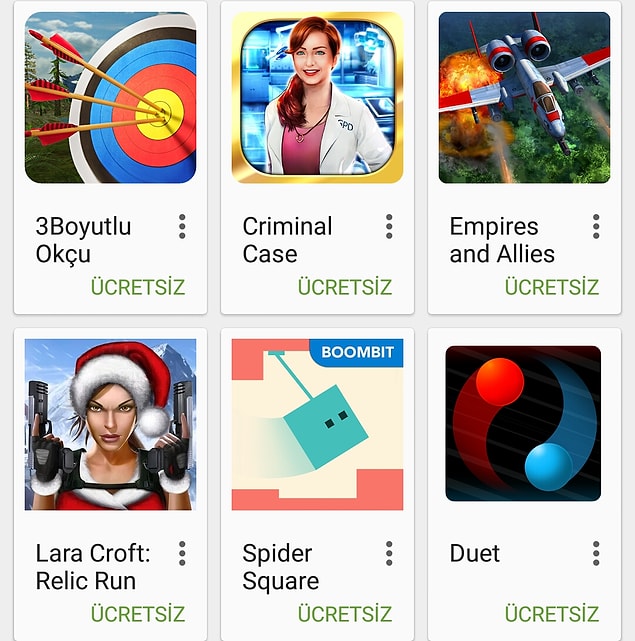
Task: Open overflow menu for 3Boyutlu Okçu
Action: click(x=182, y=227)
